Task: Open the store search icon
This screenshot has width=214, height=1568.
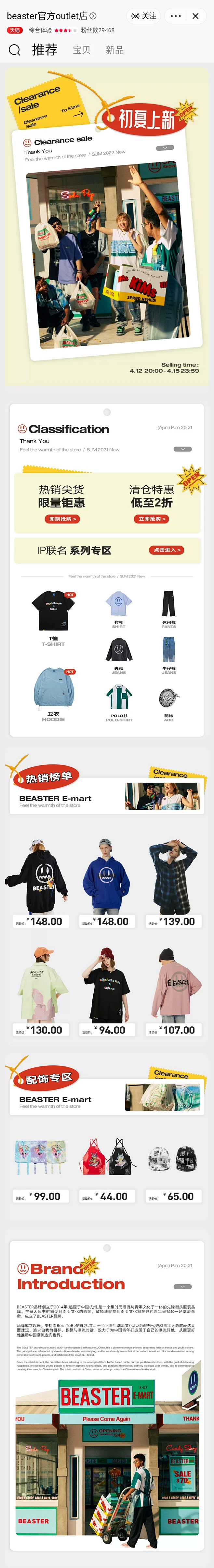Action: pyautogui.click(x=15, y=50)
